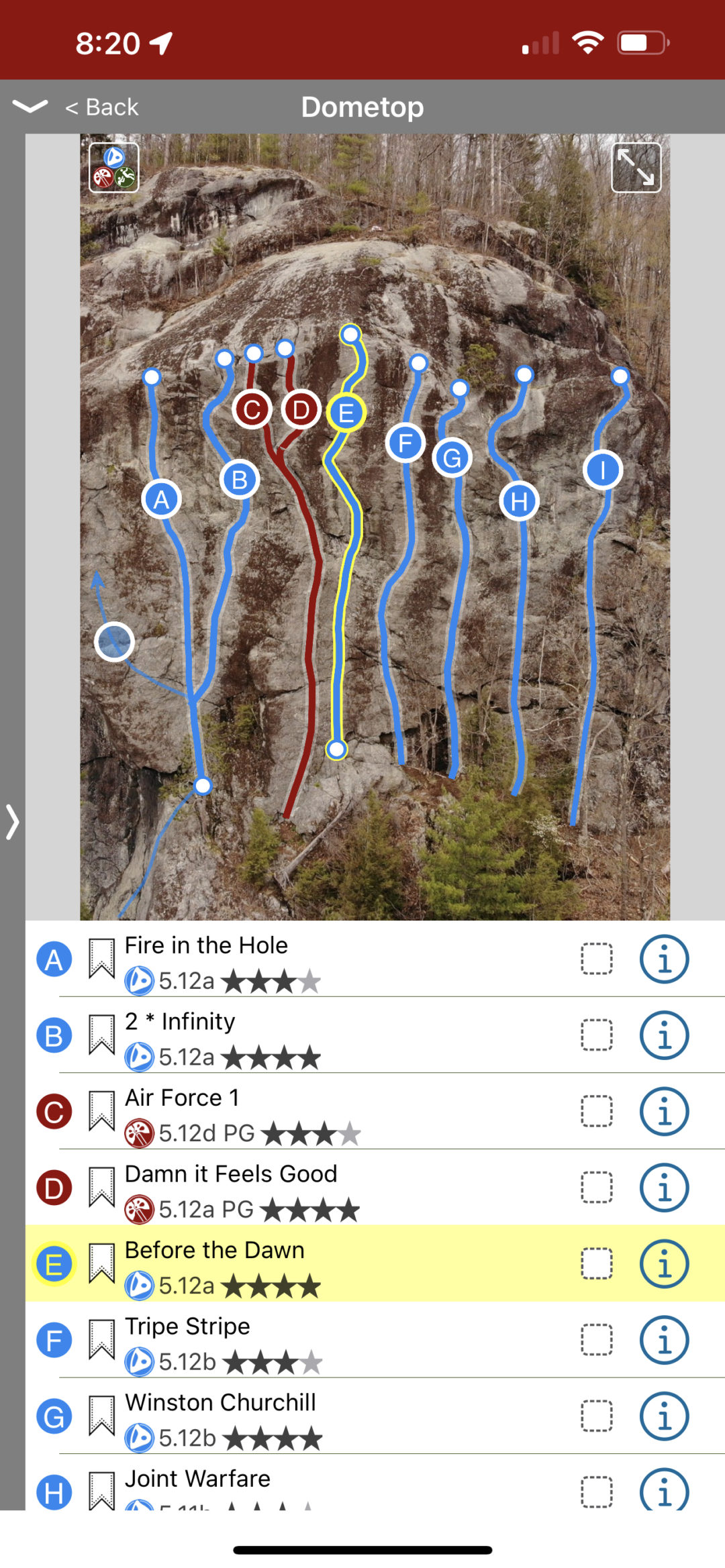Open Tripe Stripe route

click(187, 1326)
